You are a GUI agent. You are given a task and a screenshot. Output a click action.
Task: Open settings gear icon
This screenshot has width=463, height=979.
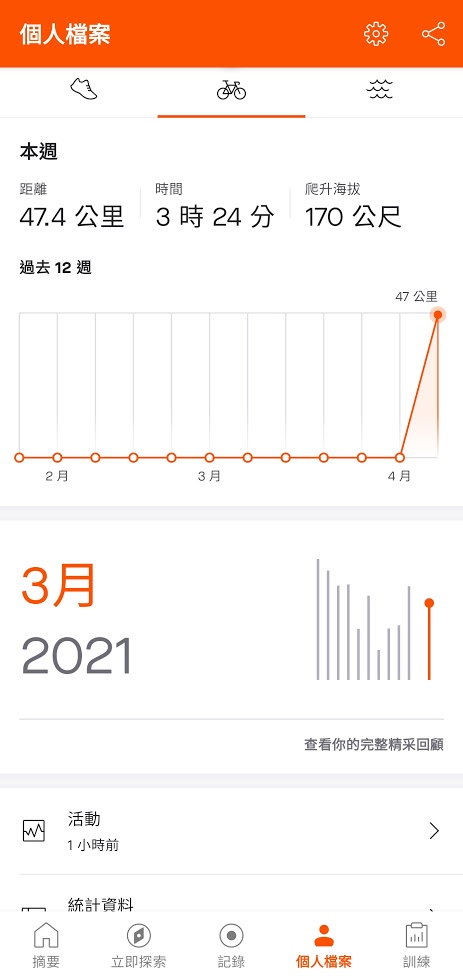coord(376,34)
